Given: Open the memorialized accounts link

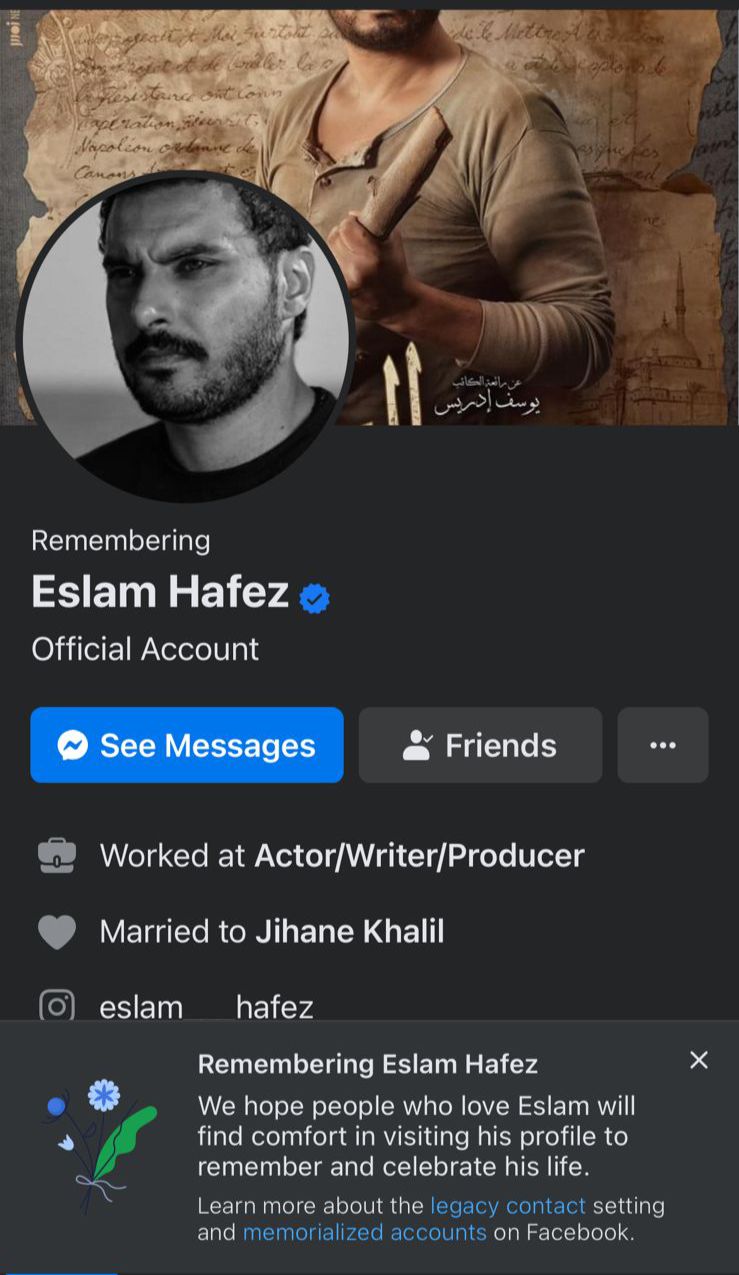Looking at the screenshot, I should tap(364, 1232).
